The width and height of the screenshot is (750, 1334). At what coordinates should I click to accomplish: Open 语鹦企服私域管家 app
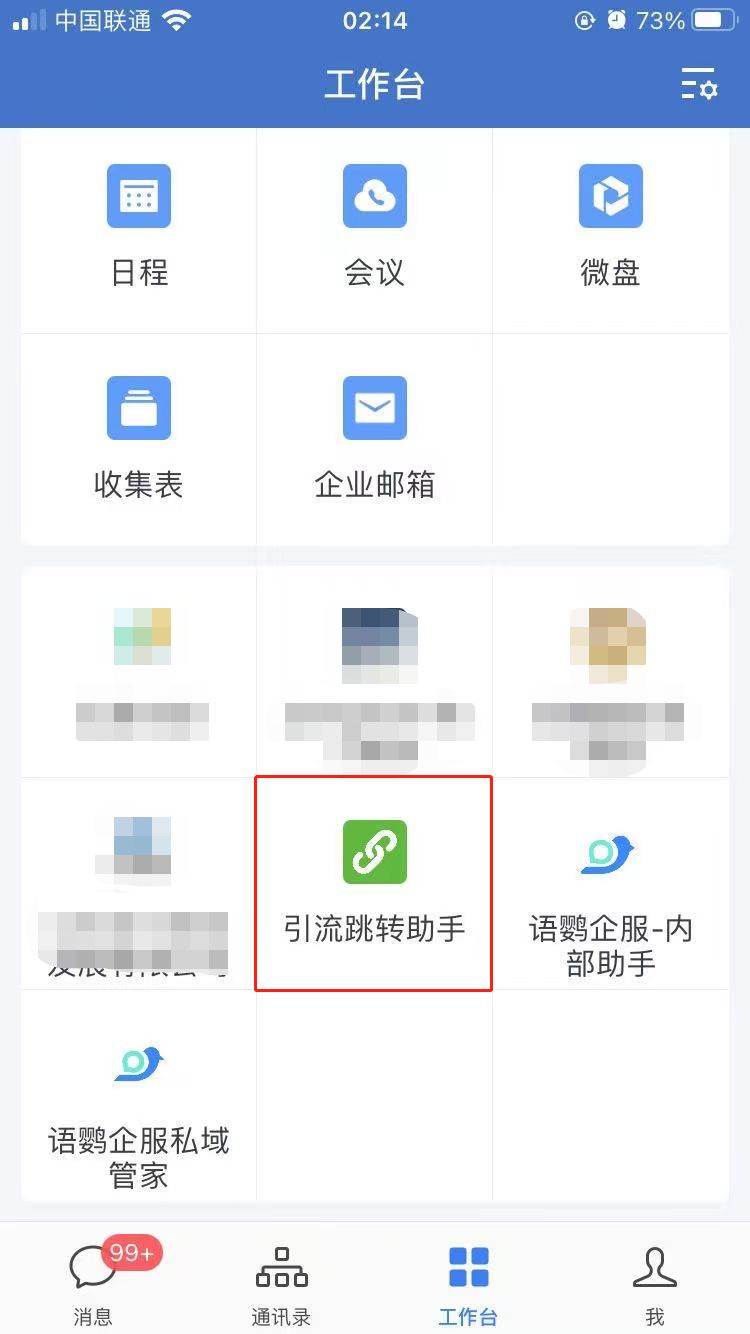click(x=139, y=1100)
